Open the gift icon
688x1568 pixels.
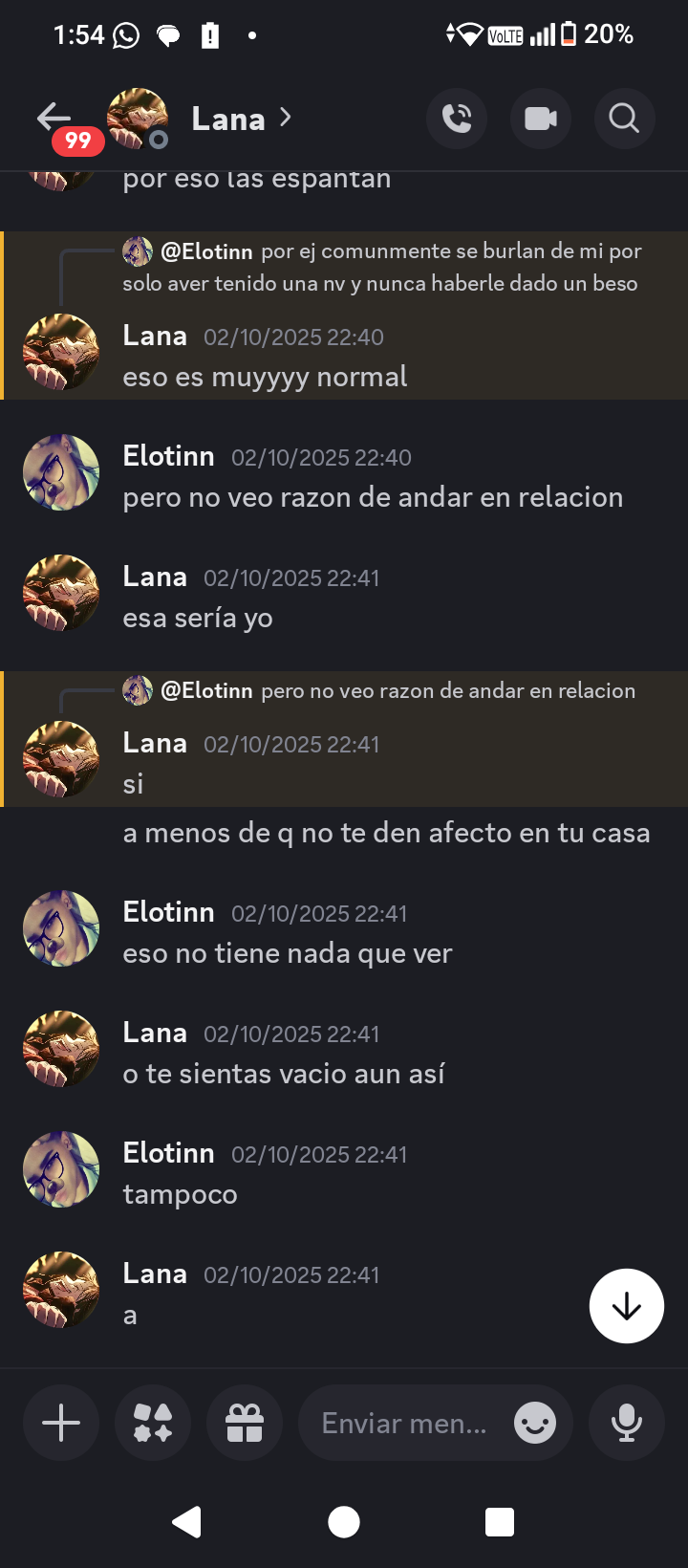[245, 1423]
